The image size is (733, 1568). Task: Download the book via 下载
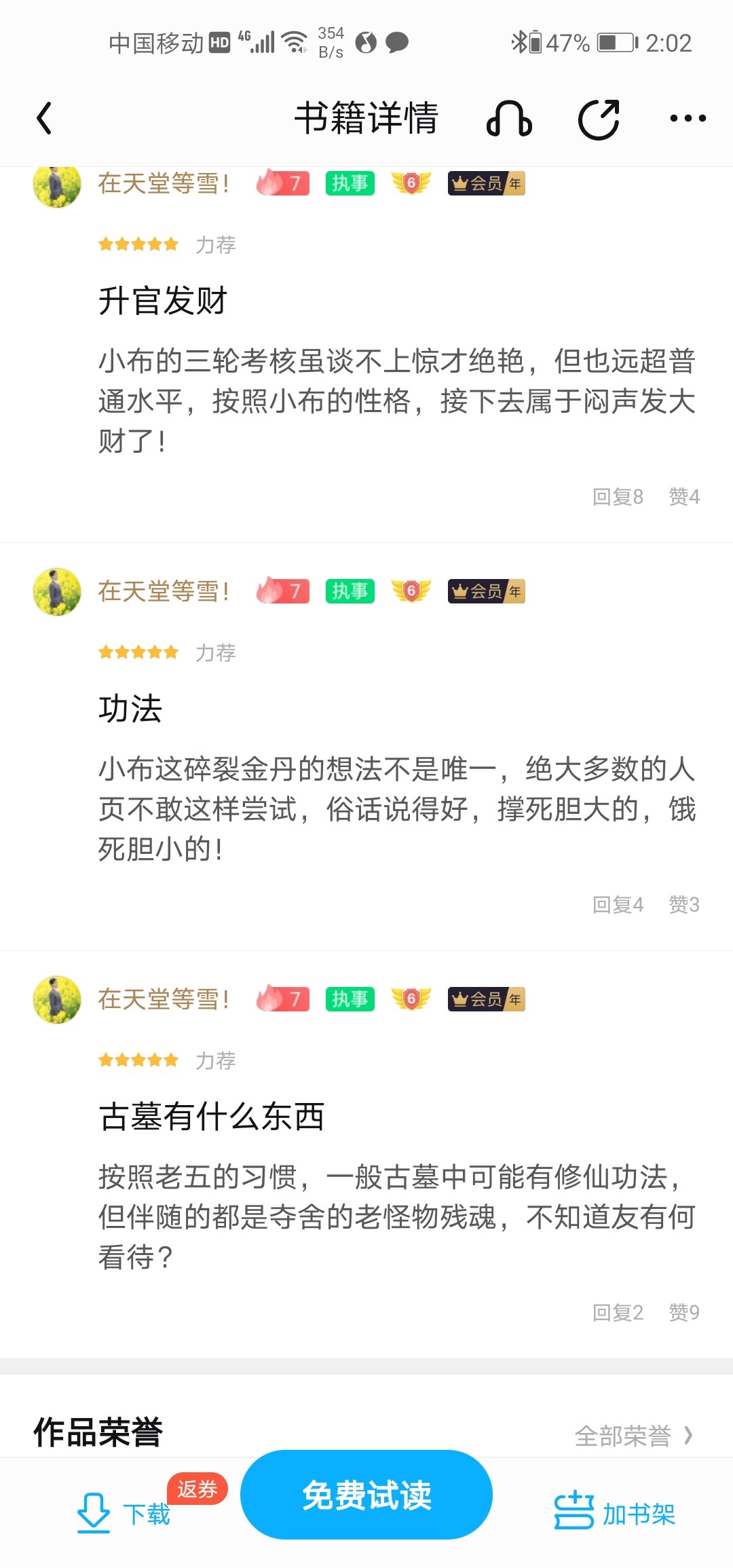point(124,1513)
